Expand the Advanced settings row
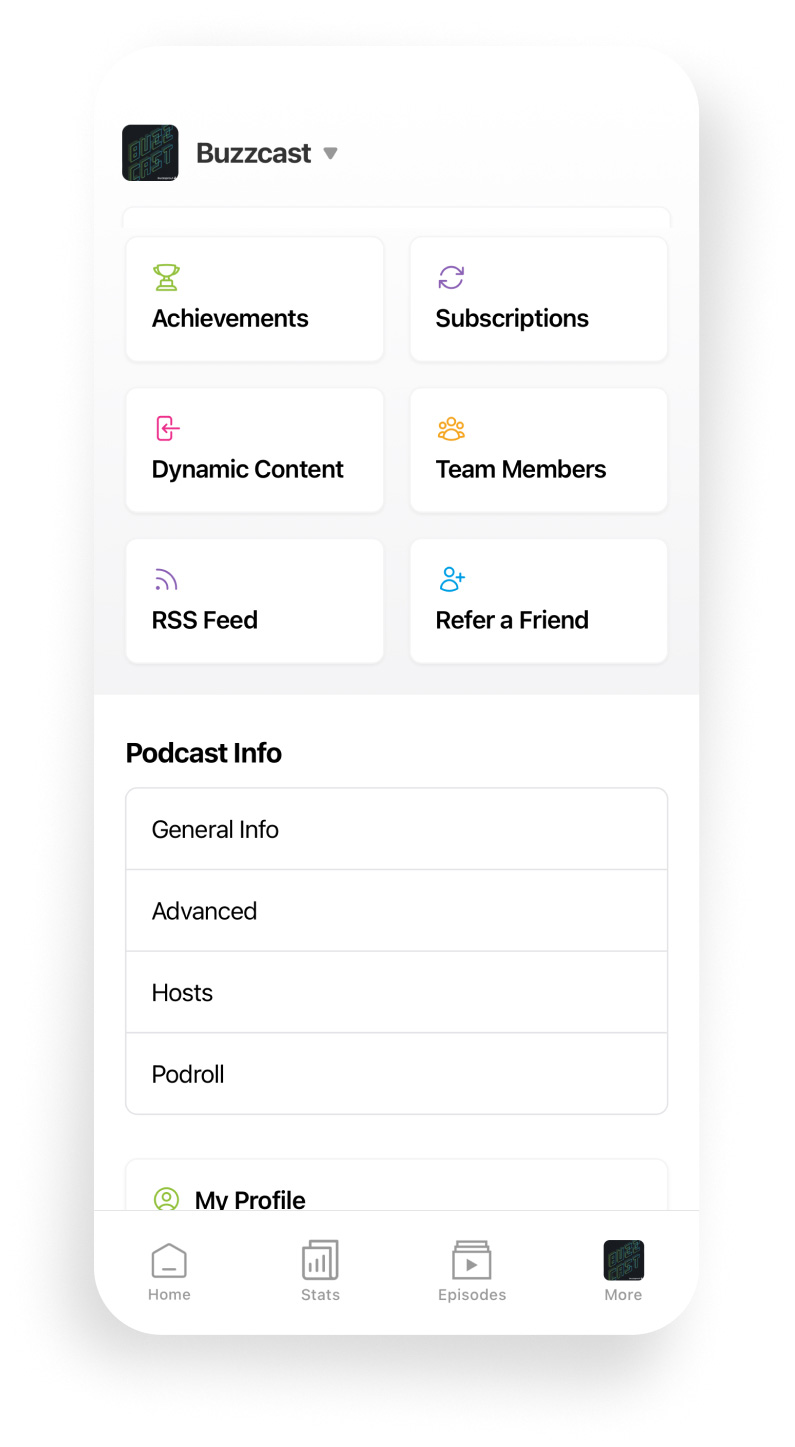This screenshot has height=1447, width=795. 396,911
